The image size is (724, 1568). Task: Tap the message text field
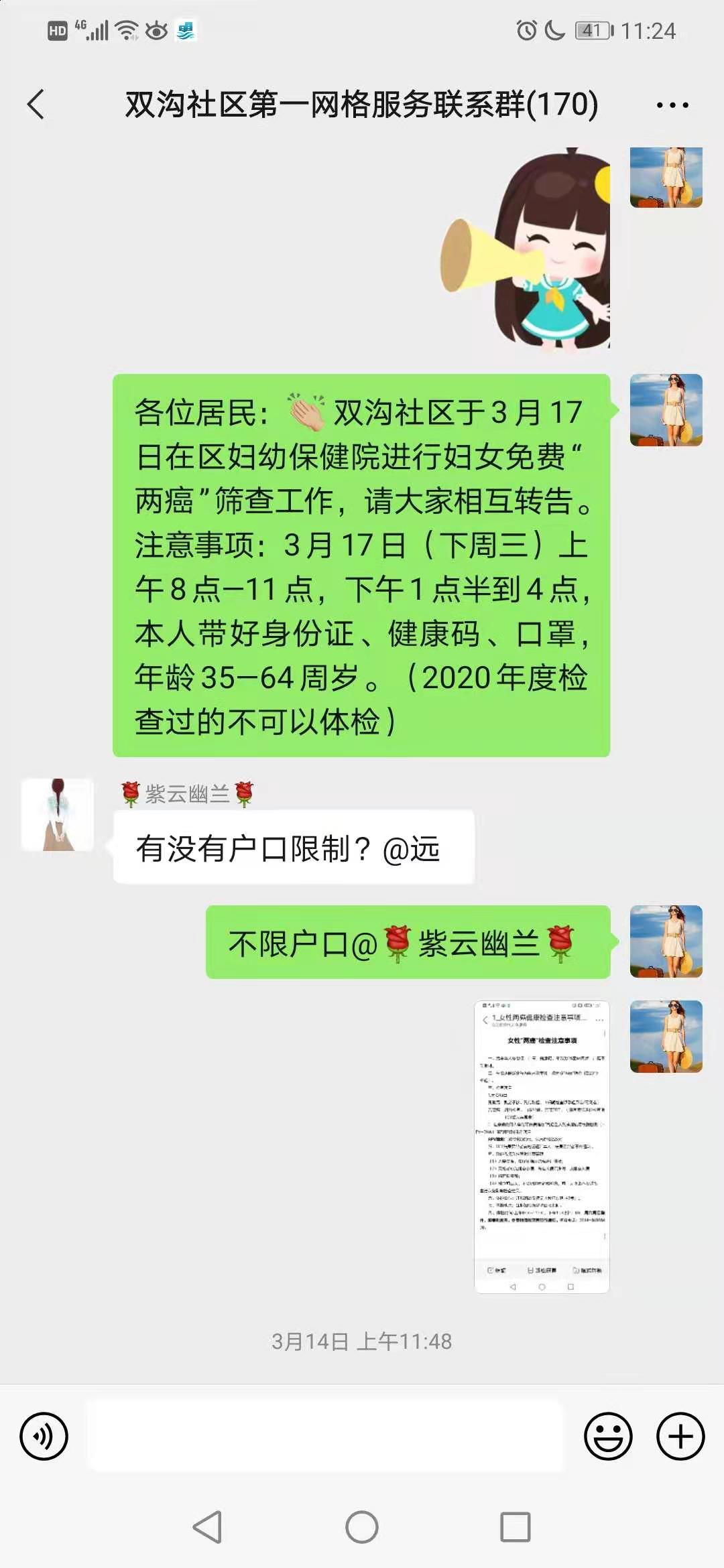click(x=327, y=1436)
